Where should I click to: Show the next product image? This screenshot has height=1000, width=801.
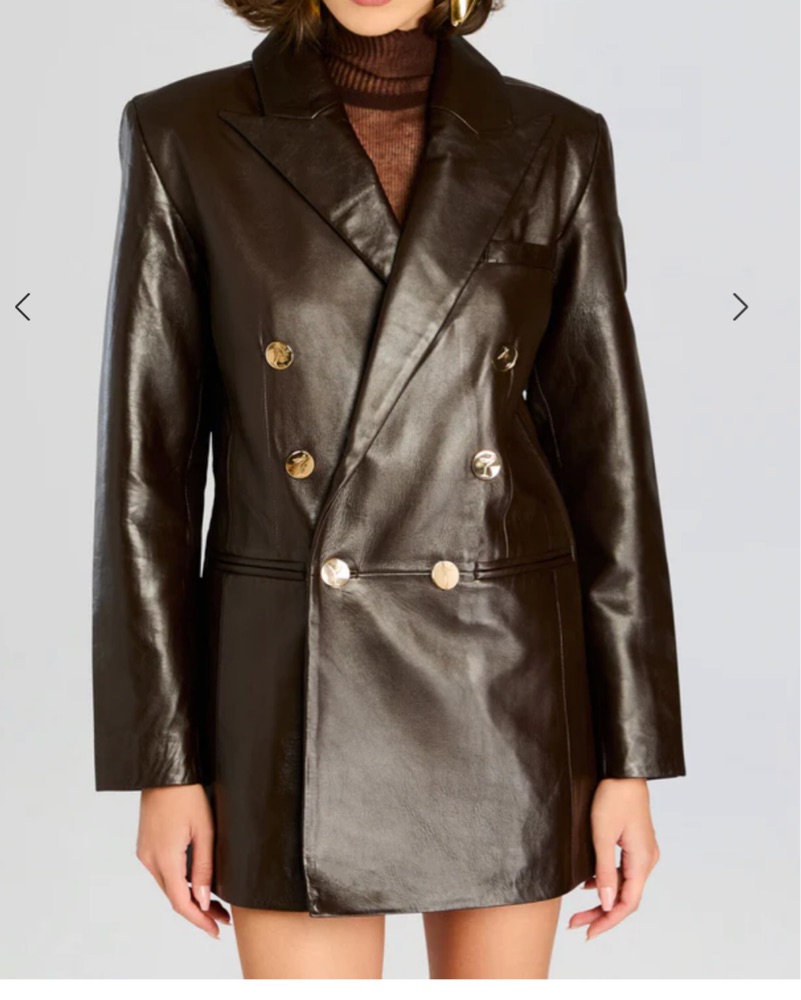(x=739, y=307)
